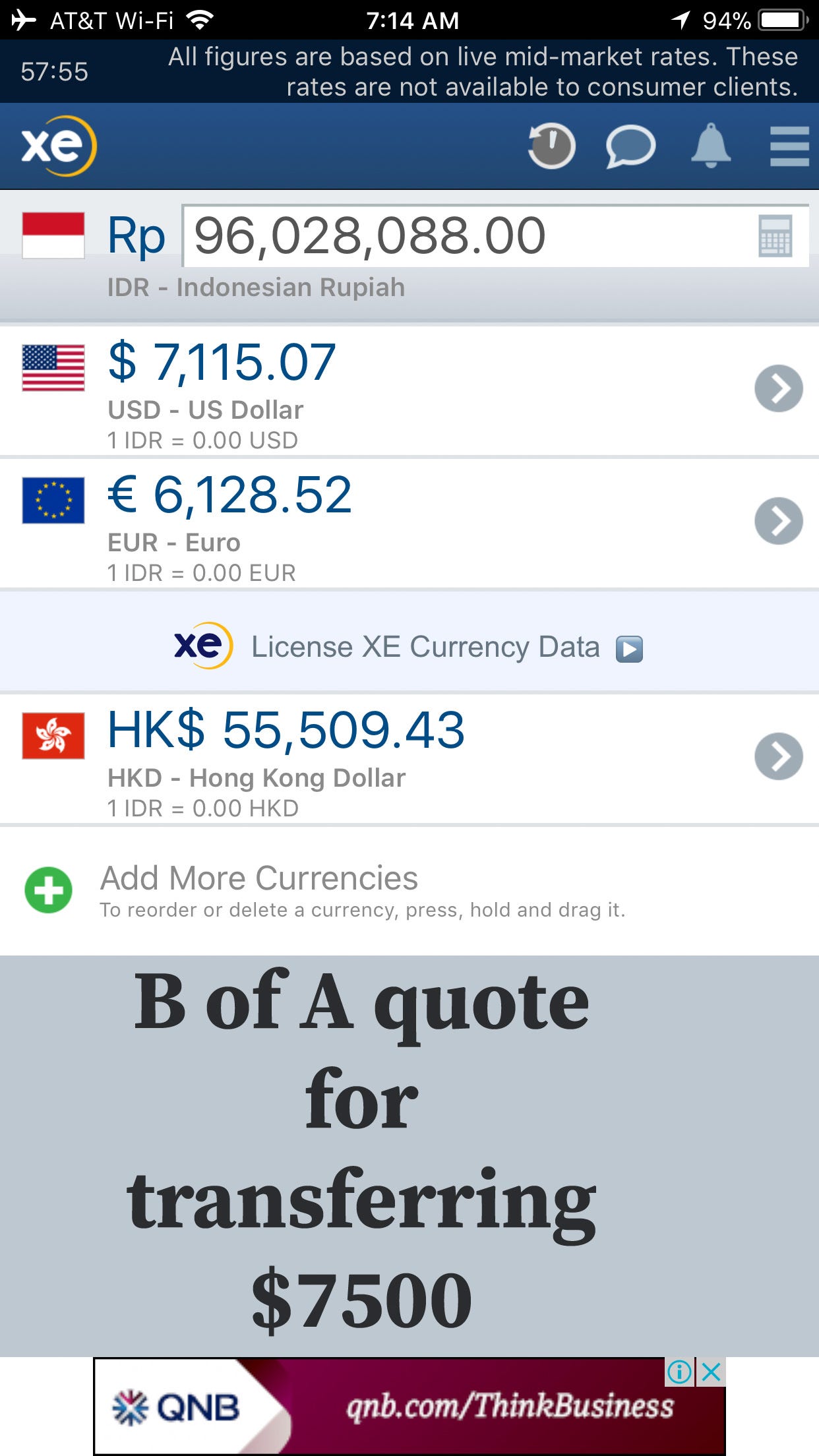Open USD - US Dollar details
Viewport: 819px width, 1456px height.
[x=778, y=388]
